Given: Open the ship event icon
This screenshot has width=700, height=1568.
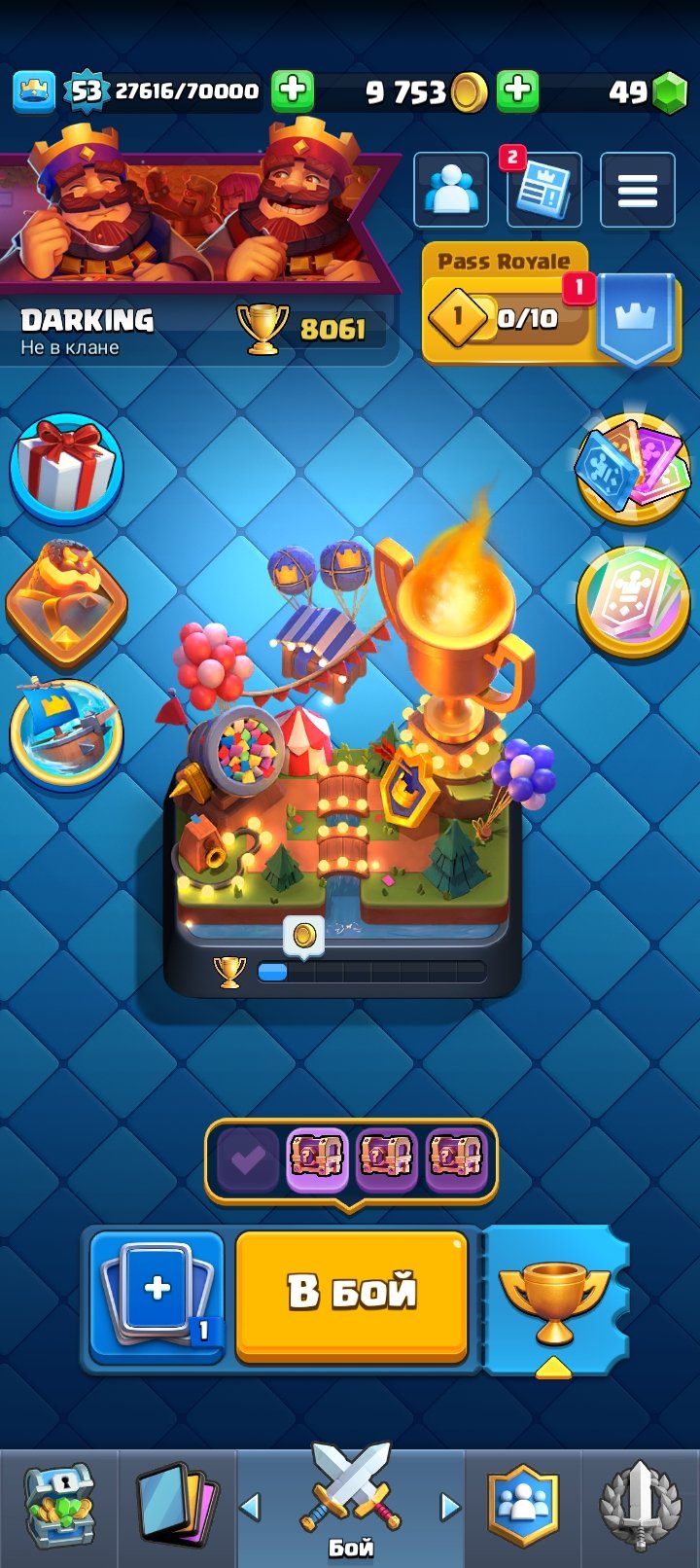Looking at the screenshot, I should coord(66,731).
